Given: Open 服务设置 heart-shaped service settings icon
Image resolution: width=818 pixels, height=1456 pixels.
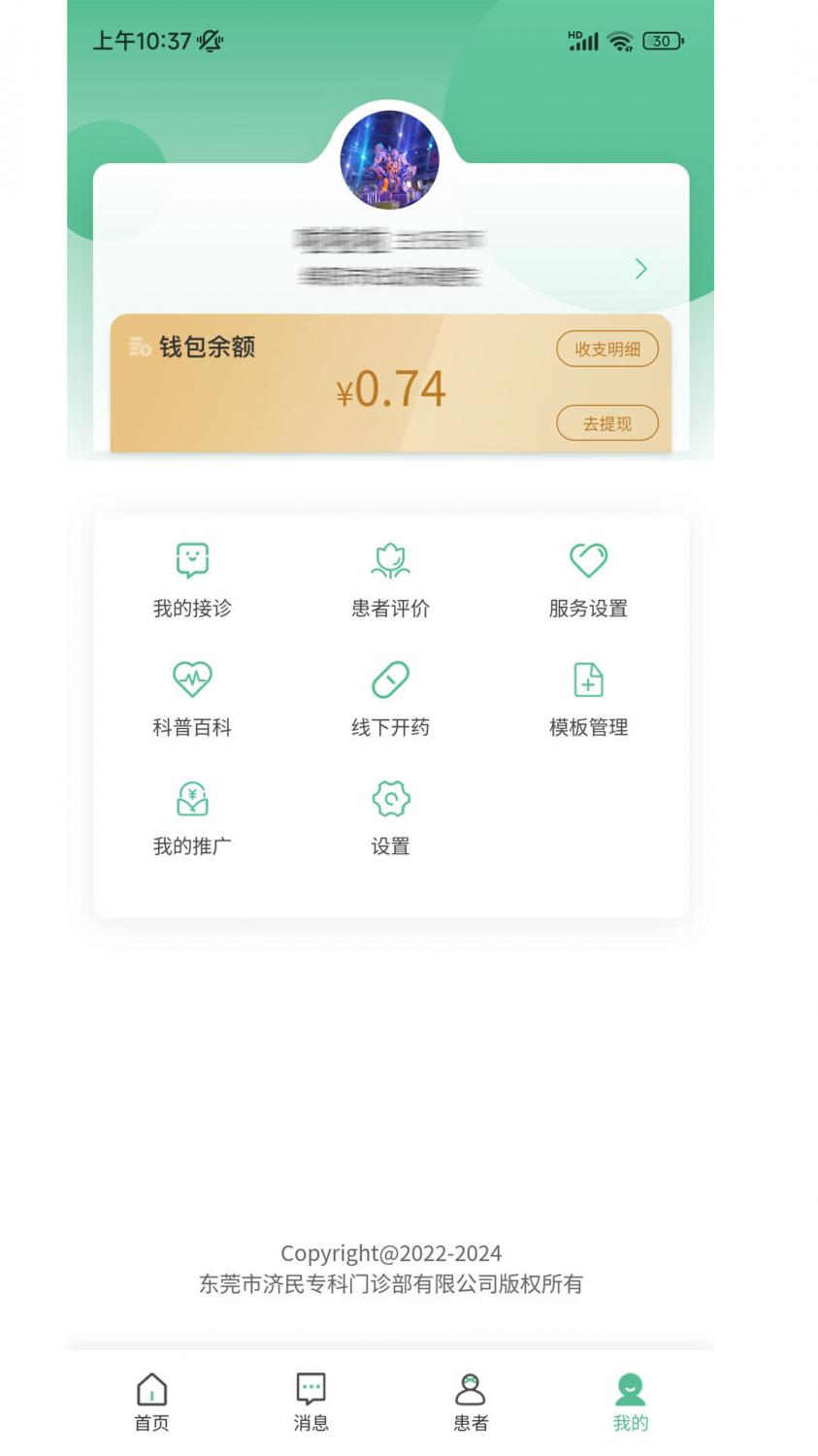Looking at the screenshot, I should tap(588, 559).
